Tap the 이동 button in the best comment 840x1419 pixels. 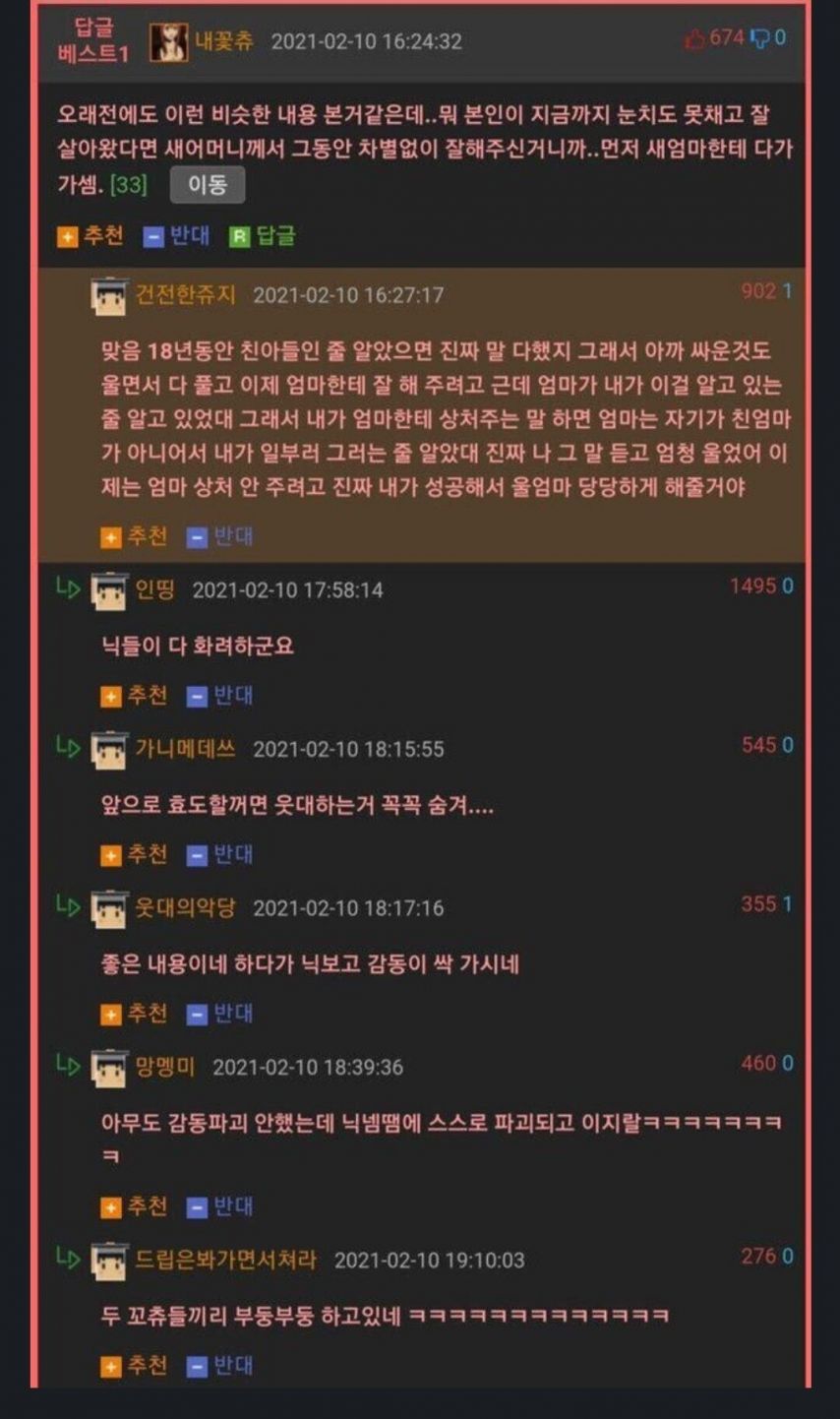point(207,185)
